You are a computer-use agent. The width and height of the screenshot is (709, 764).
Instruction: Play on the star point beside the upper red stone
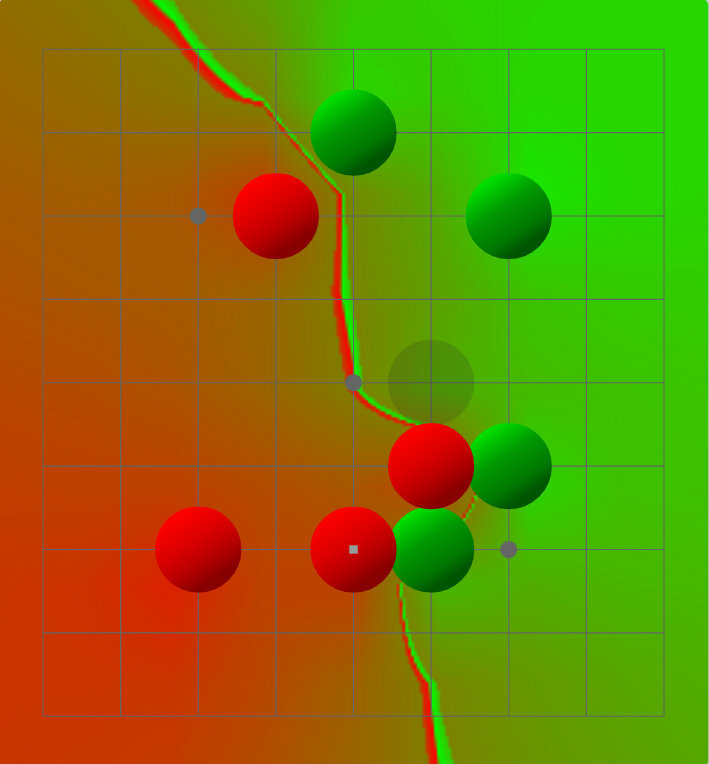click(x=198, y=215)
